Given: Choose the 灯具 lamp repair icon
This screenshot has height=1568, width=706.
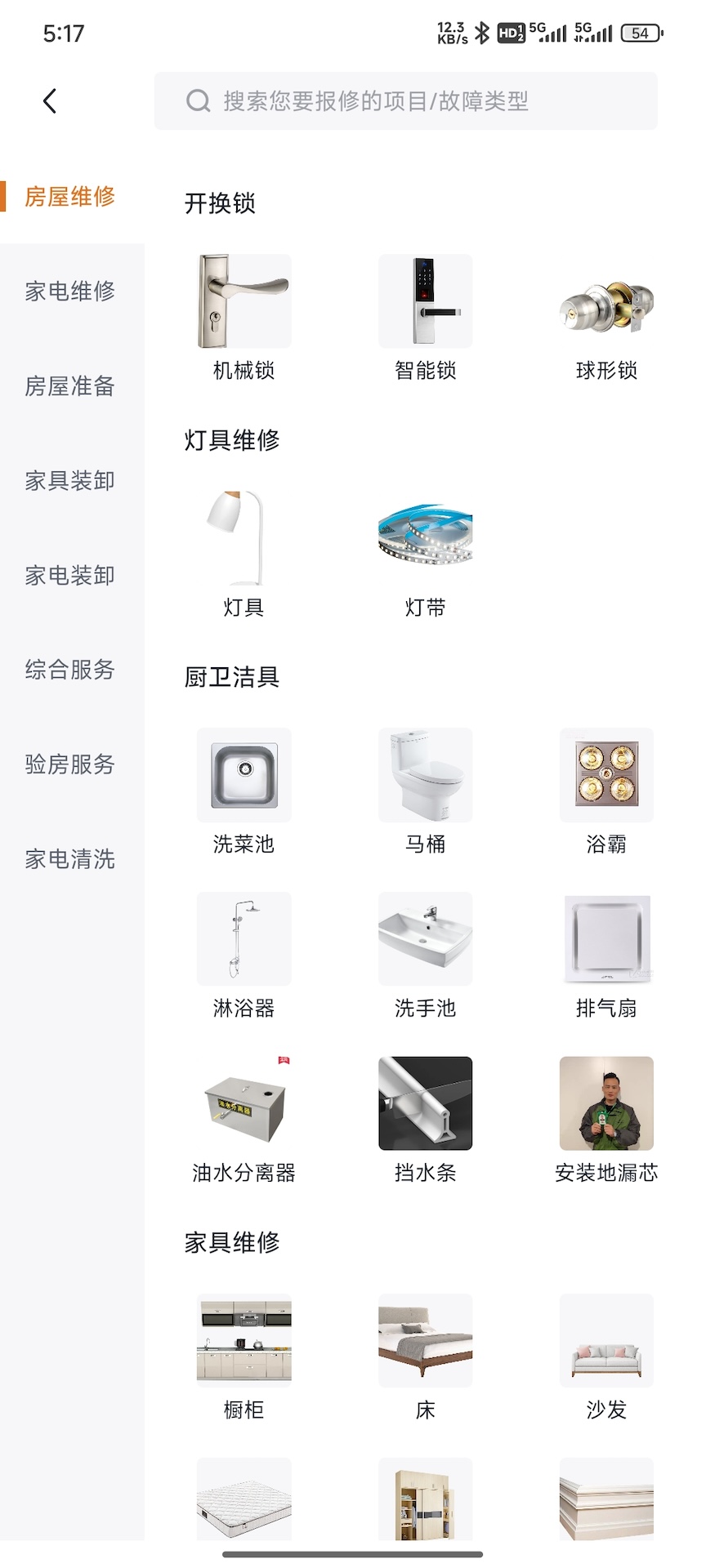Looking at the screenshot, I should (x=243, y=535).
